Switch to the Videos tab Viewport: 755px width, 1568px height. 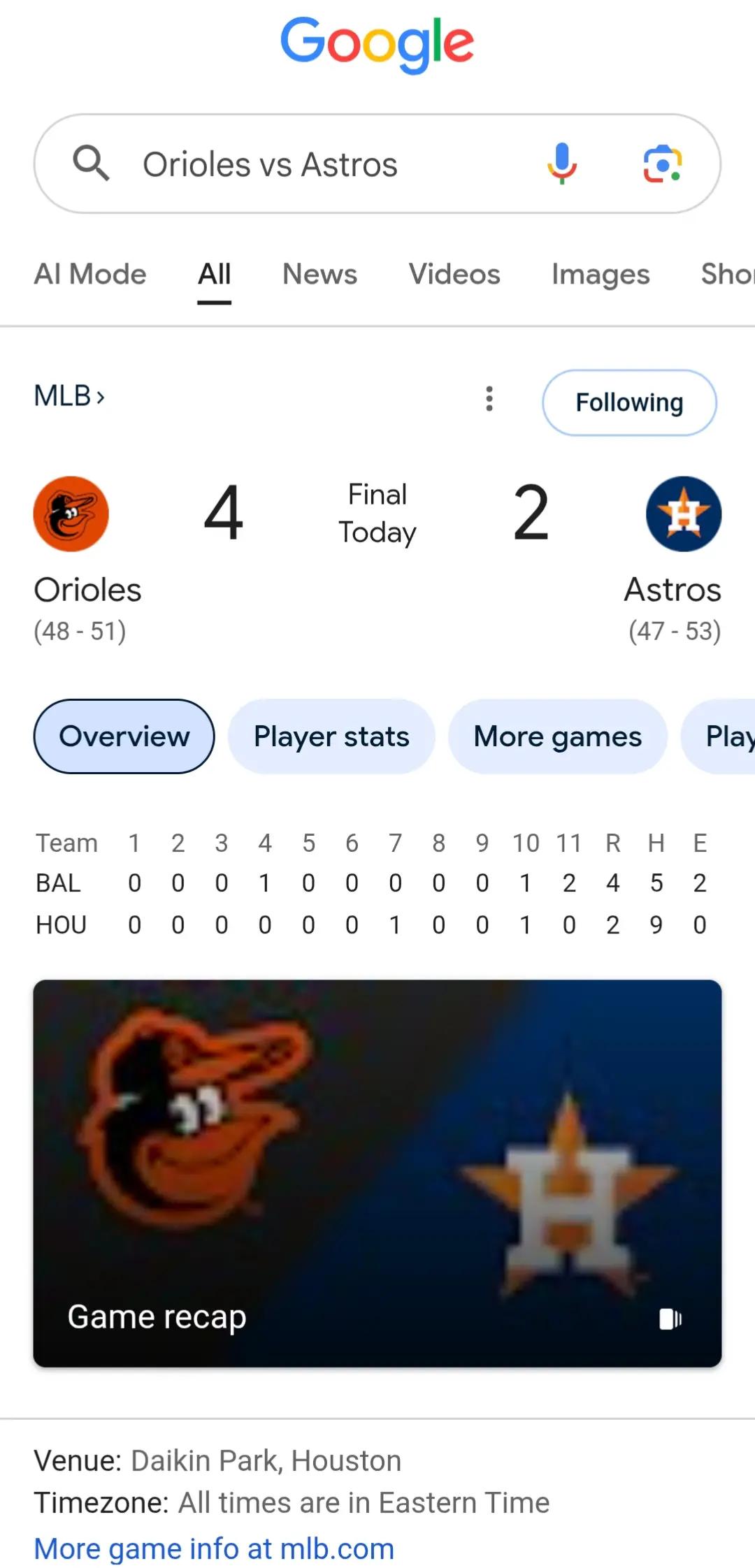pos(454,275)
